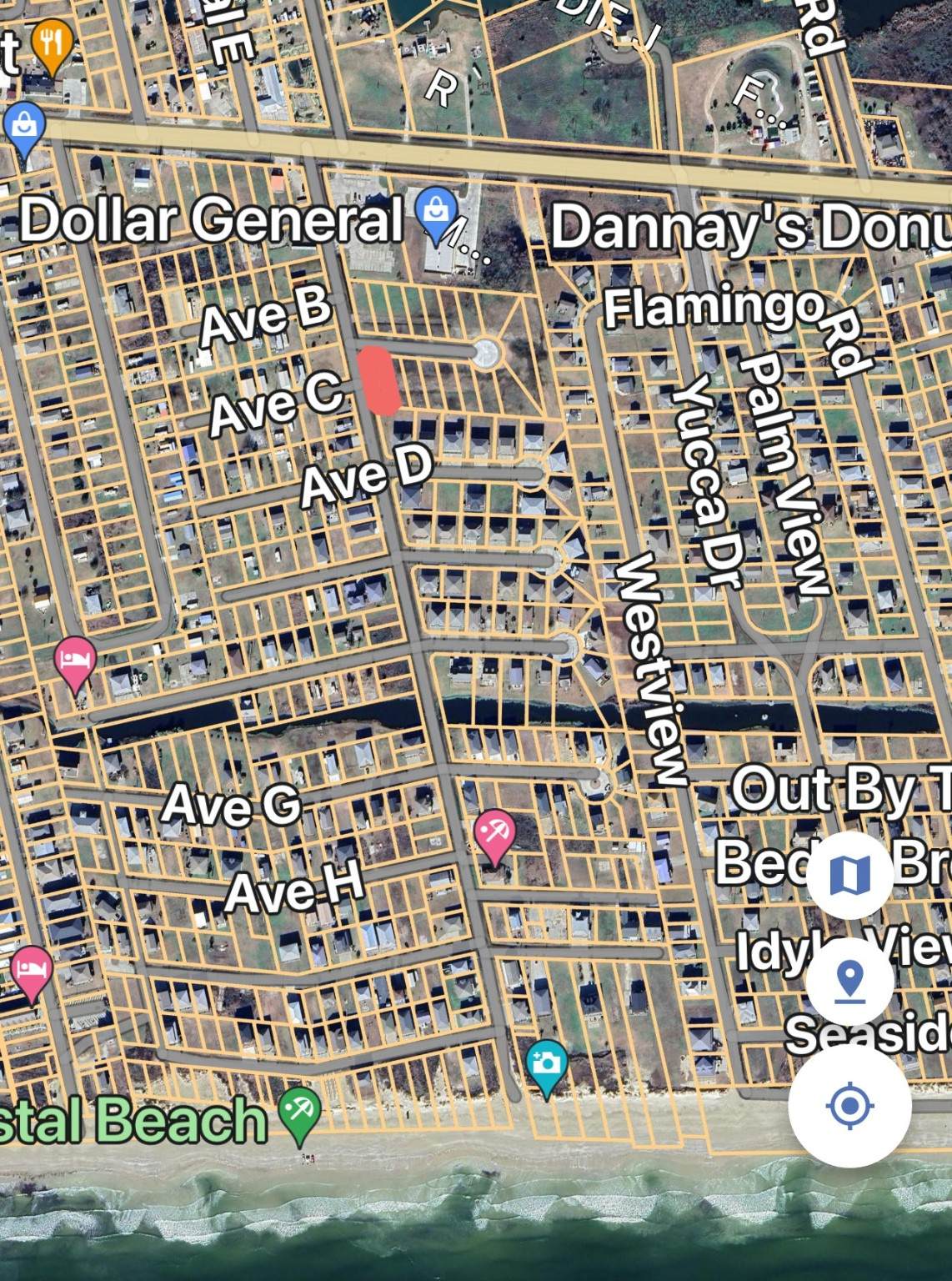Open the map layers button
This screenshot has width=952, height=1281.
pyautogui.click(x=849, y=875)
